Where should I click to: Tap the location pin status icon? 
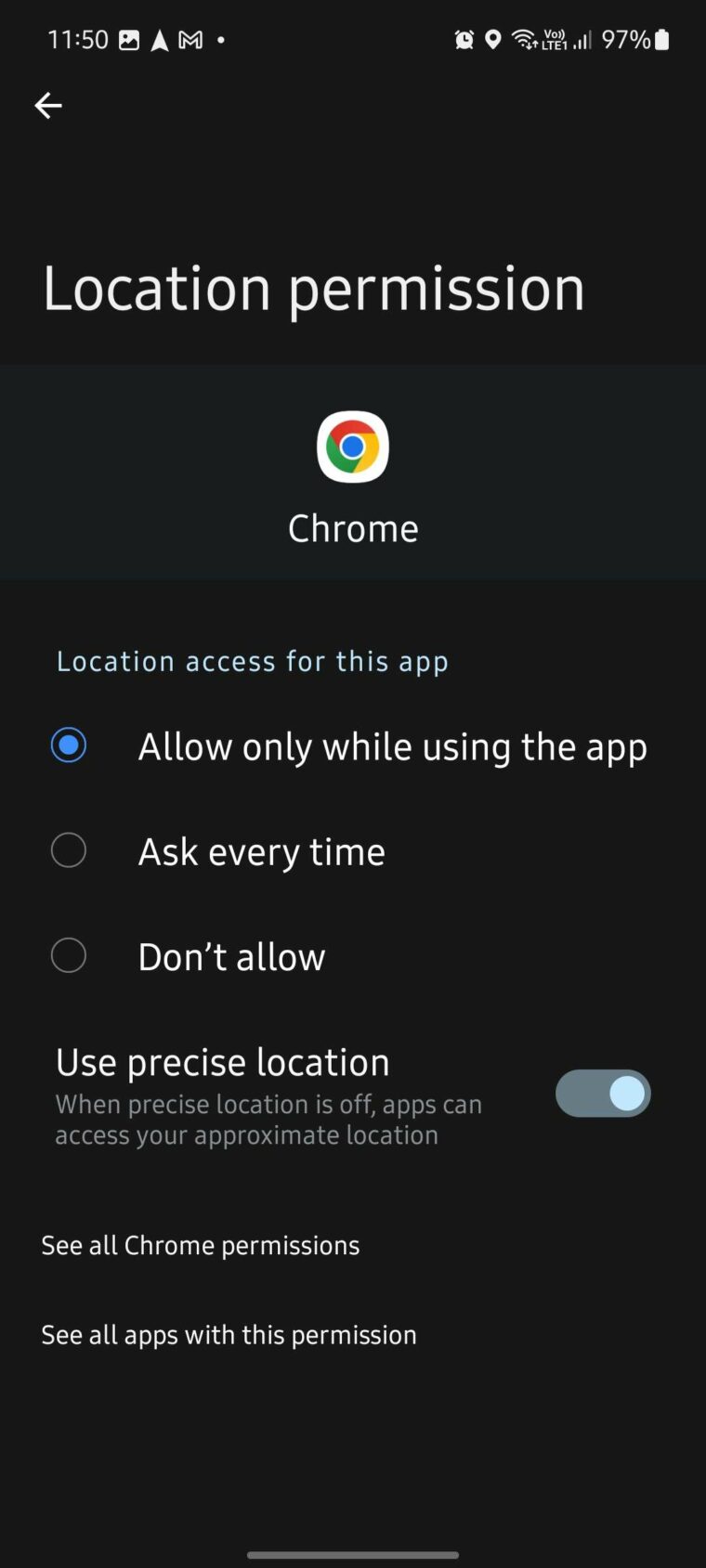(x=492, y=40)
